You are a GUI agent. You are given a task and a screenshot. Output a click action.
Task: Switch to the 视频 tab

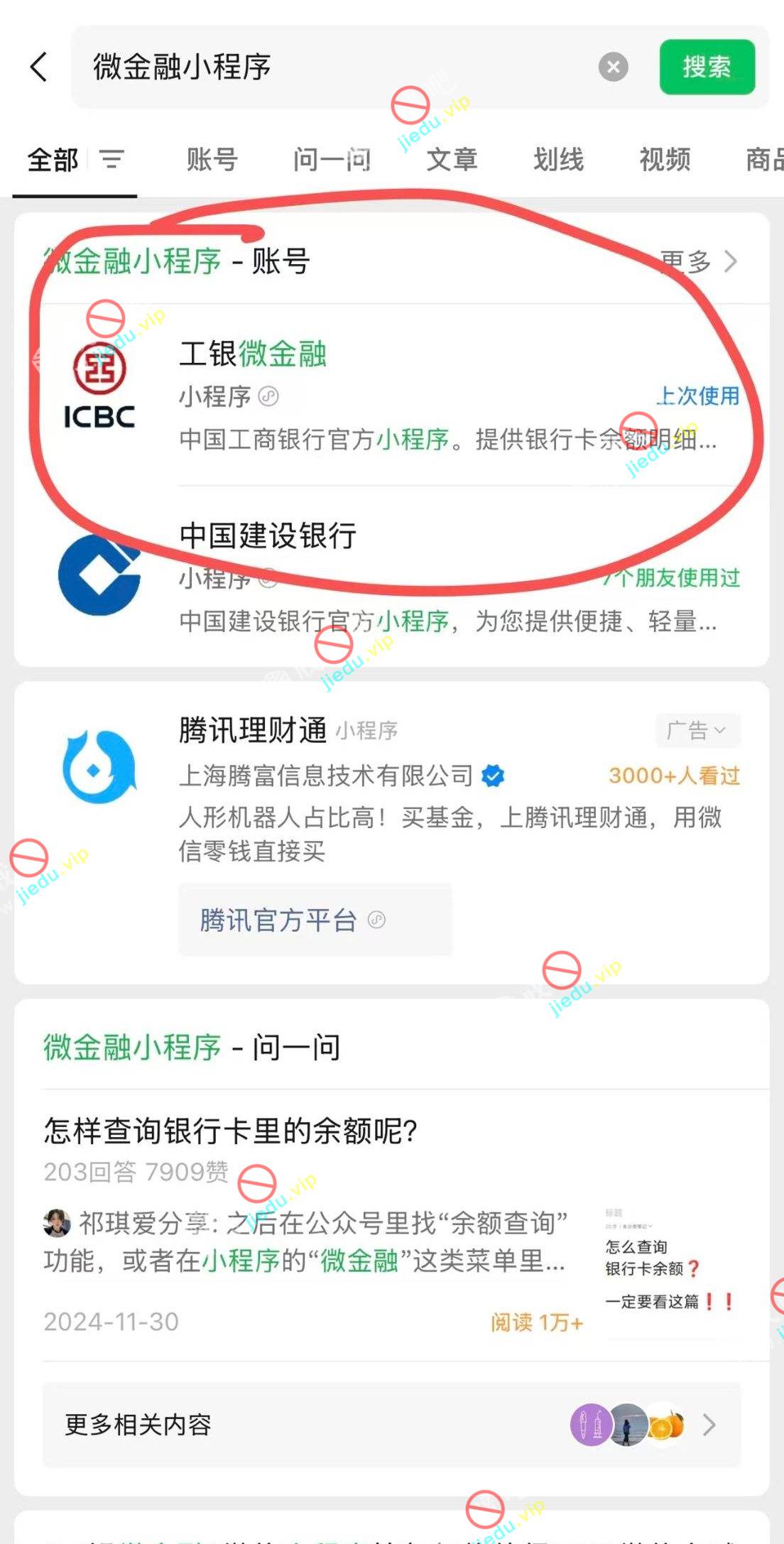coord(665,160)
